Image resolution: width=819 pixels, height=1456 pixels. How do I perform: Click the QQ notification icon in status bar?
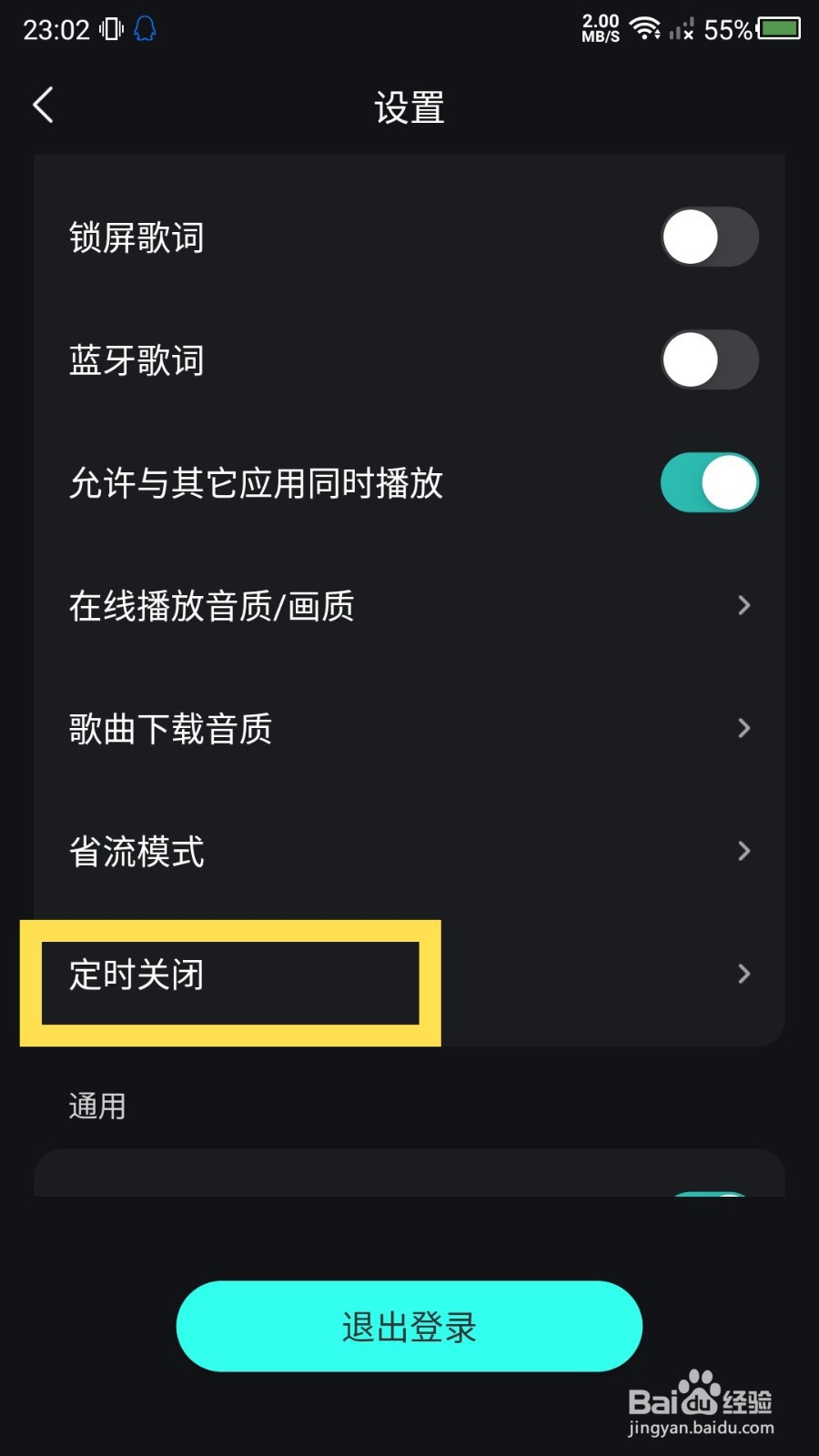[146, 29]
